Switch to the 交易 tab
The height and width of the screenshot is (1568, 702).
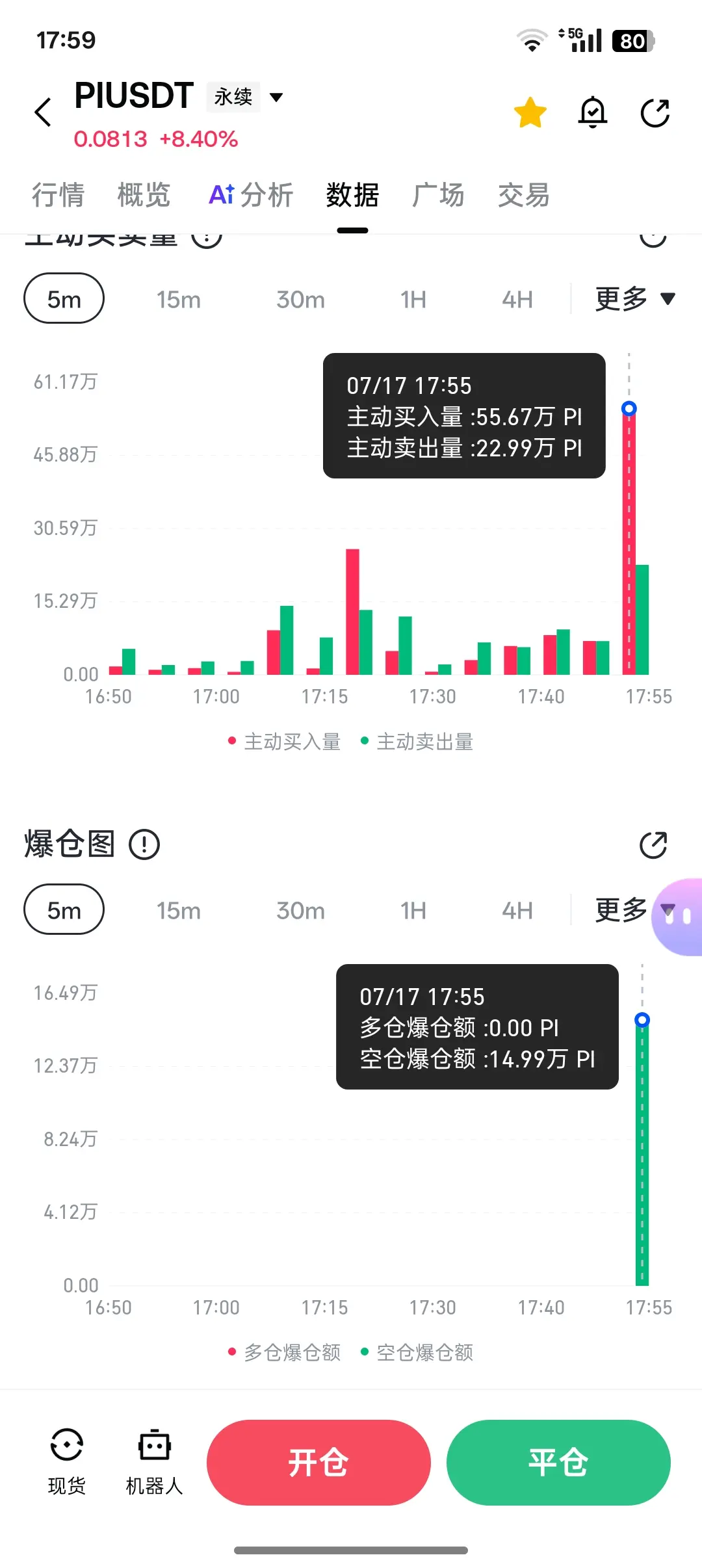(524, 195)
